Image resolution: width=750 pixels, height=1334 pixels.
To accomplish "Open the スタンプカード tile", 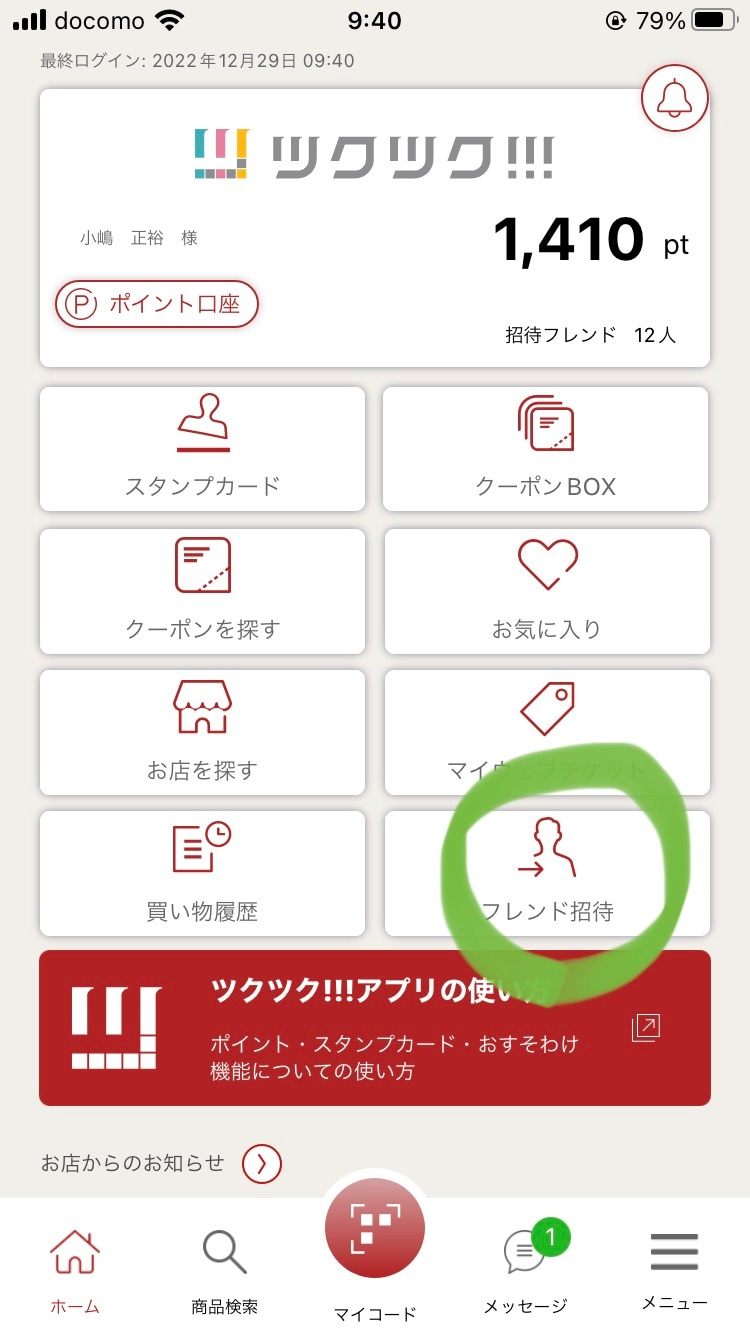I will [202, 448].
